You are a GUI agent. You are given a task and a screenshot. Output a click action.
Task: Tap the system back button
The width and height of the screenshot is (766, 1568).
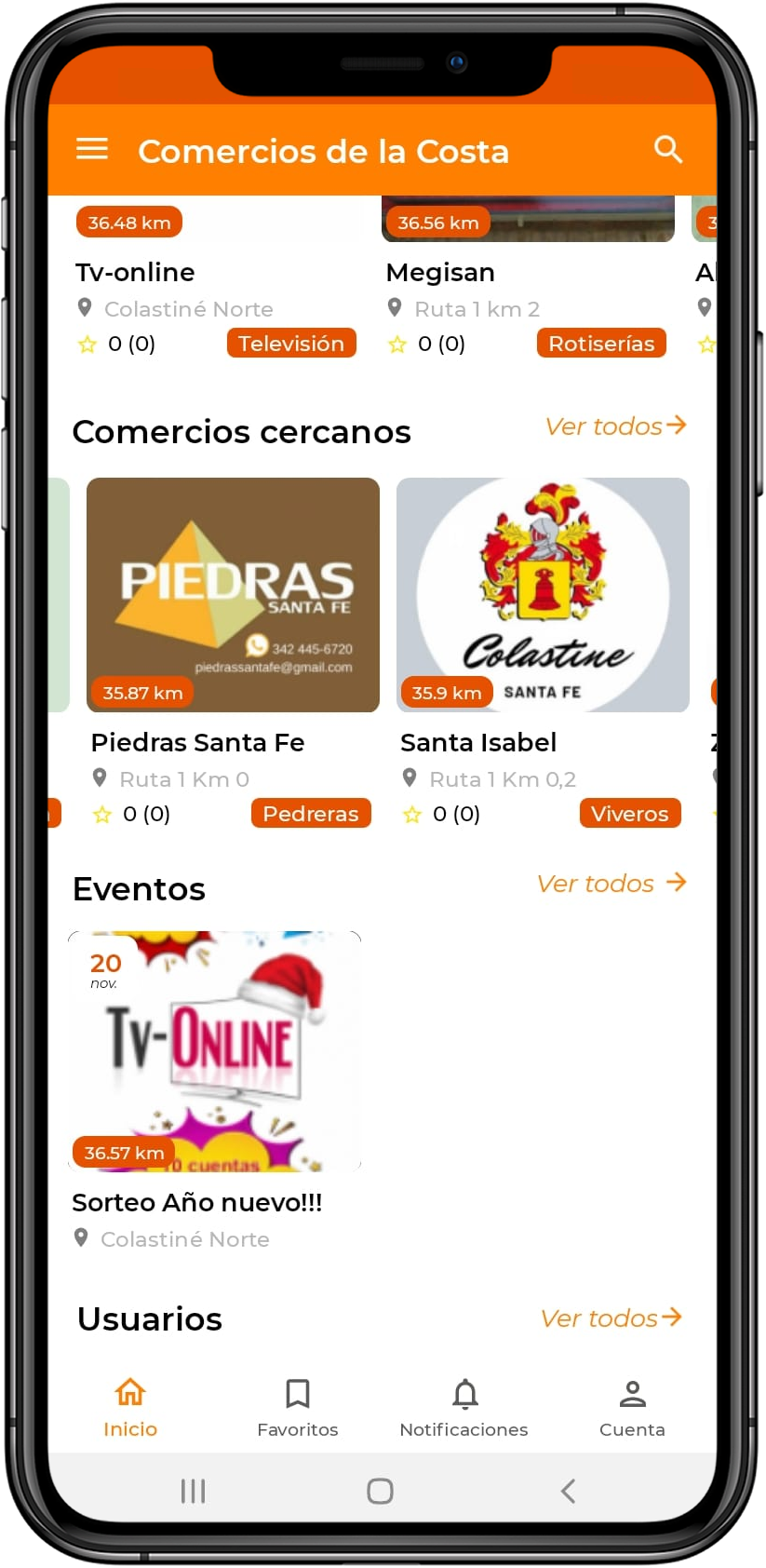568,1491
